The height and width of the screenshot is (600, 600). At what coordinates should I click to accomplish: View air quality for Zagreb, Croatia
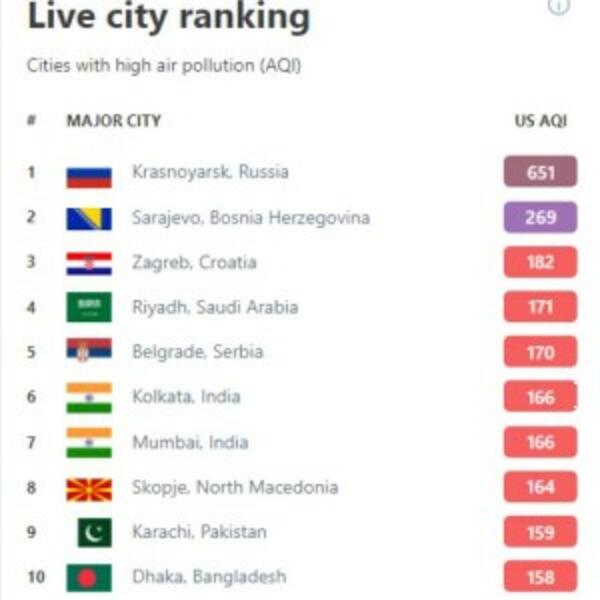[x=194, y=262]
